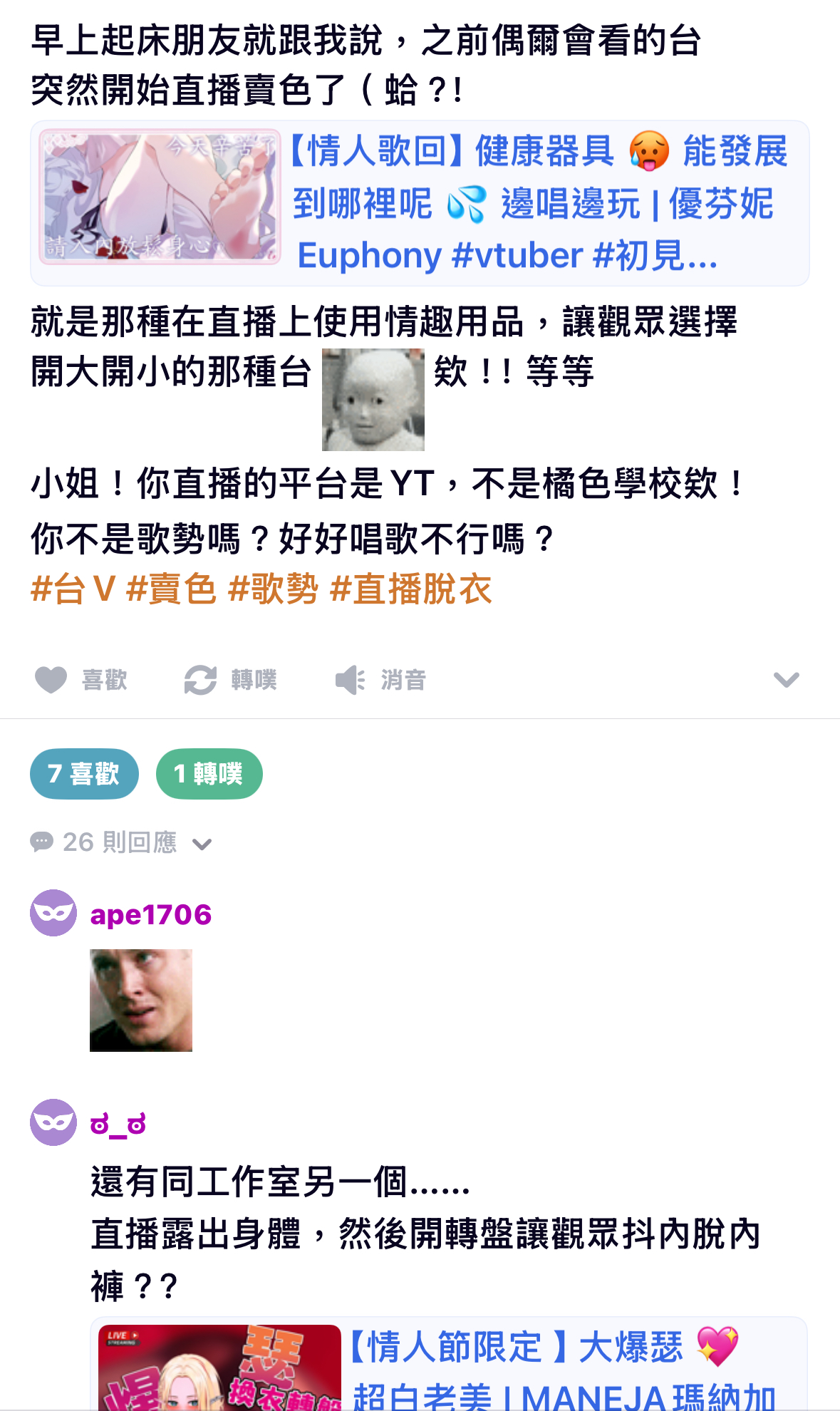View the 1 轉噗 list
Image resolution: width=840 pixels, height=1411 pixels.
coord(209,773)
